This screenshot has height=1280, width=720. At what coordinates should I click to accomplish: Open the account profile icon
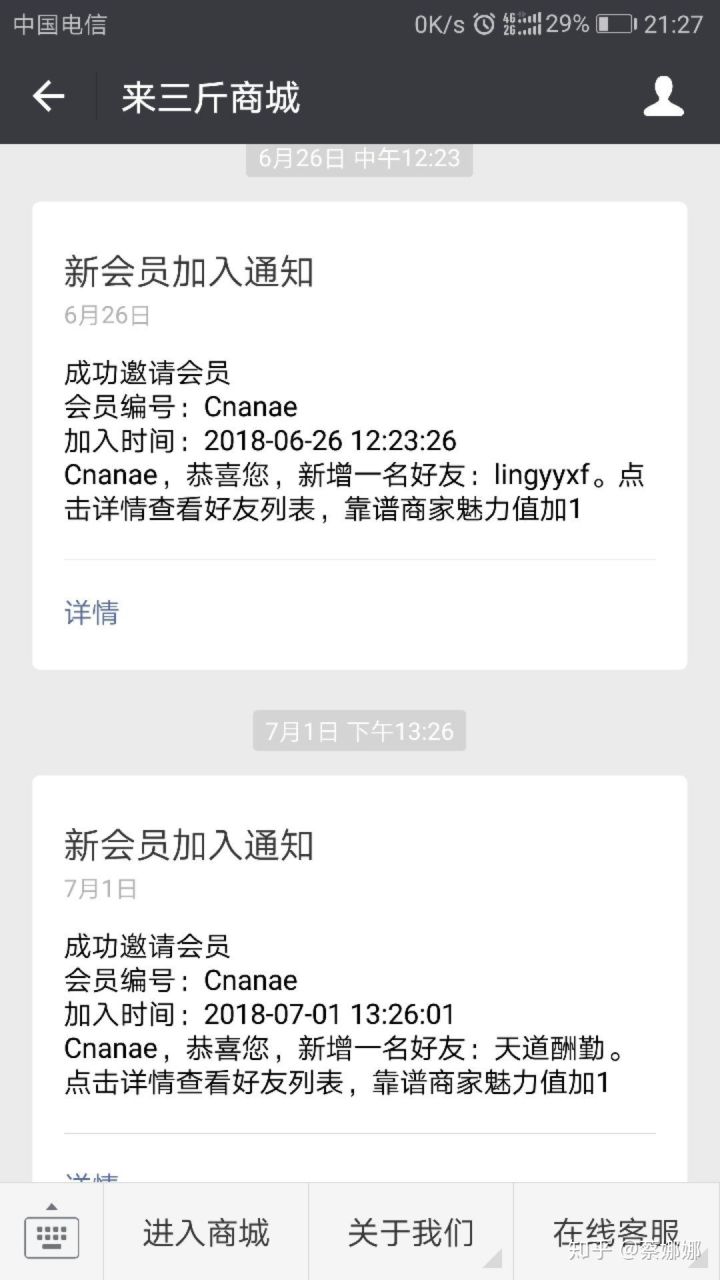point(663,97)
